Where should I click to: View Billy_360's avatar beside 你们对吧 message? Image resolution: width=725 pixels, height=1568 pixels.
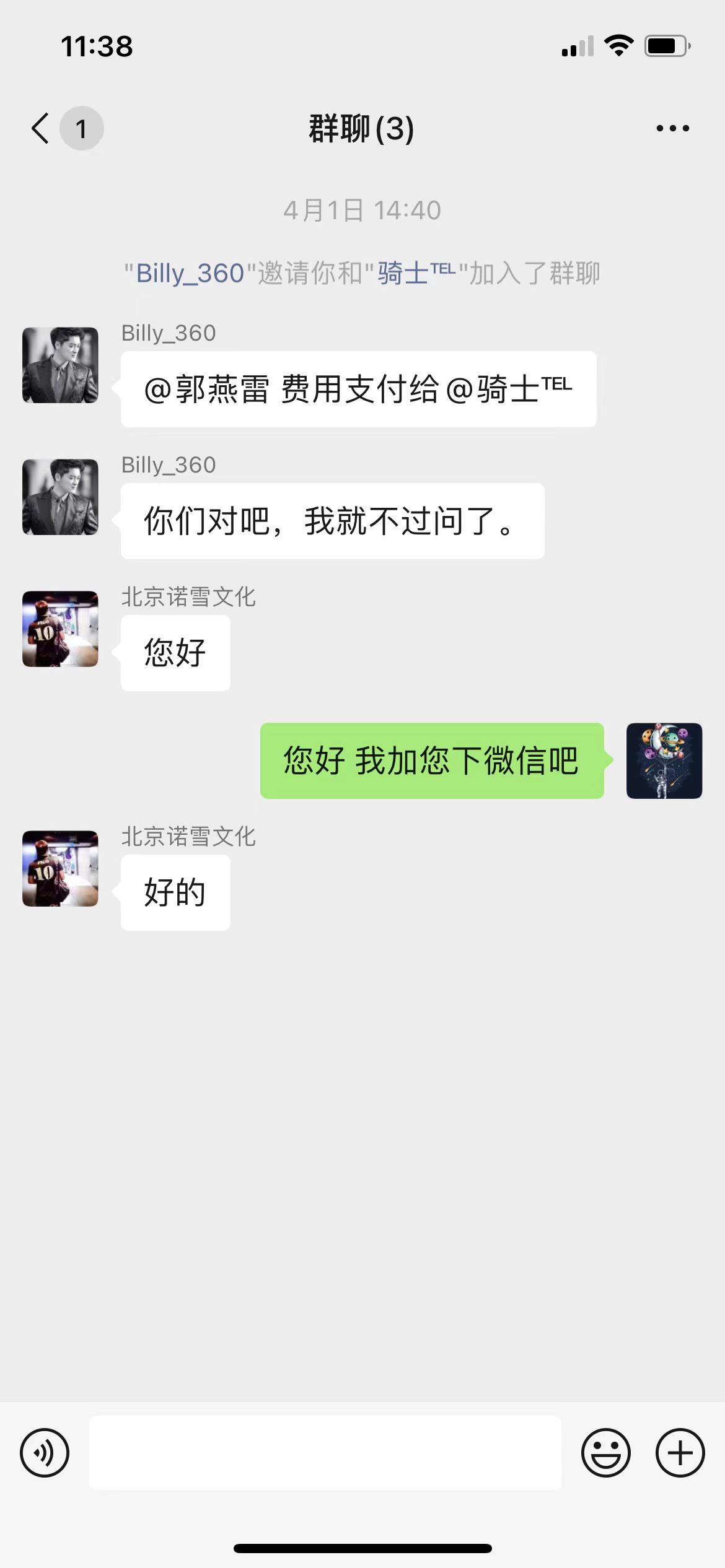coord(60,497)
